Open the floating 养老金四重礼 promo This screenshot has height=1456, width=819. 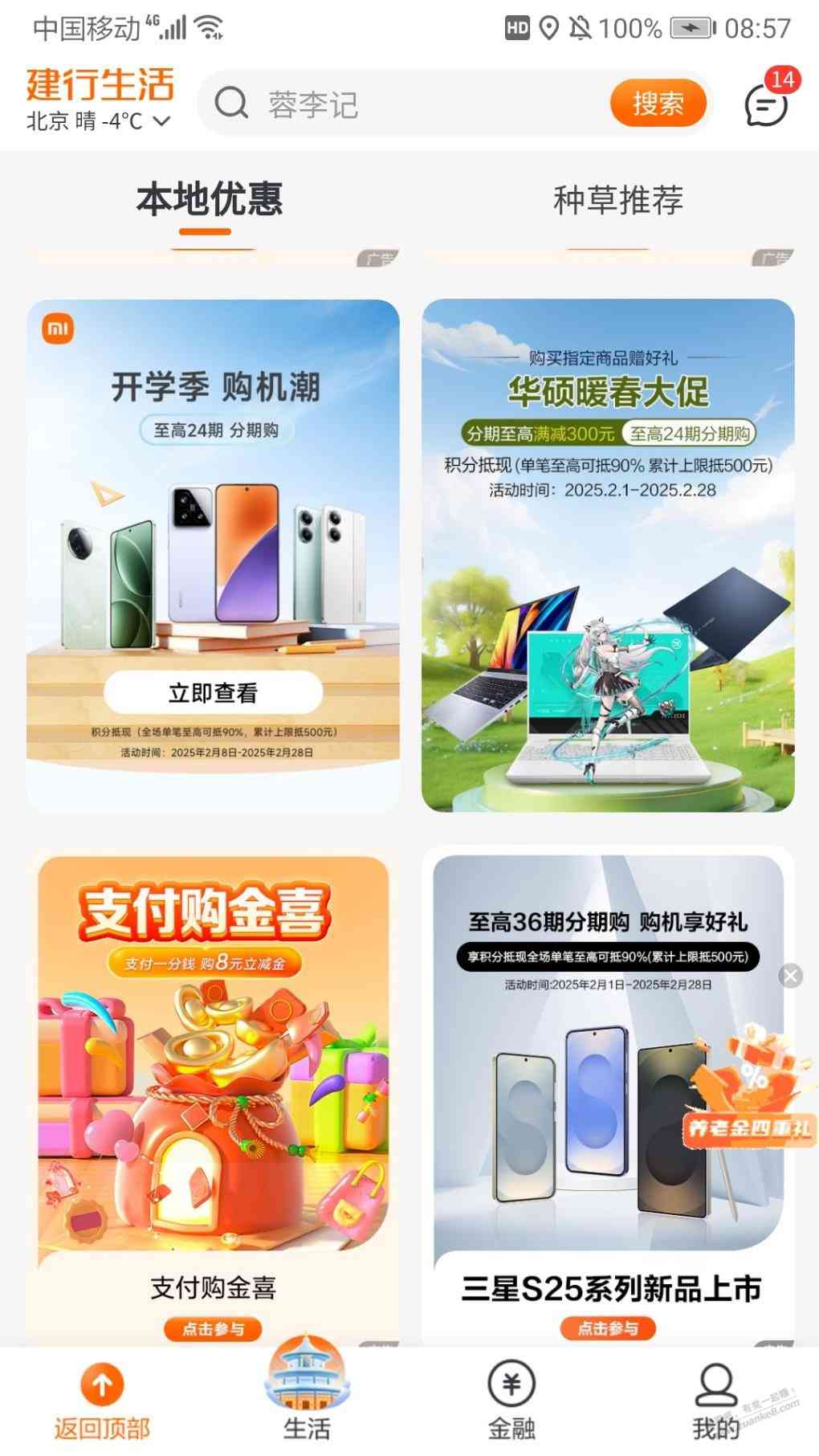click(x=751, y=1092)
